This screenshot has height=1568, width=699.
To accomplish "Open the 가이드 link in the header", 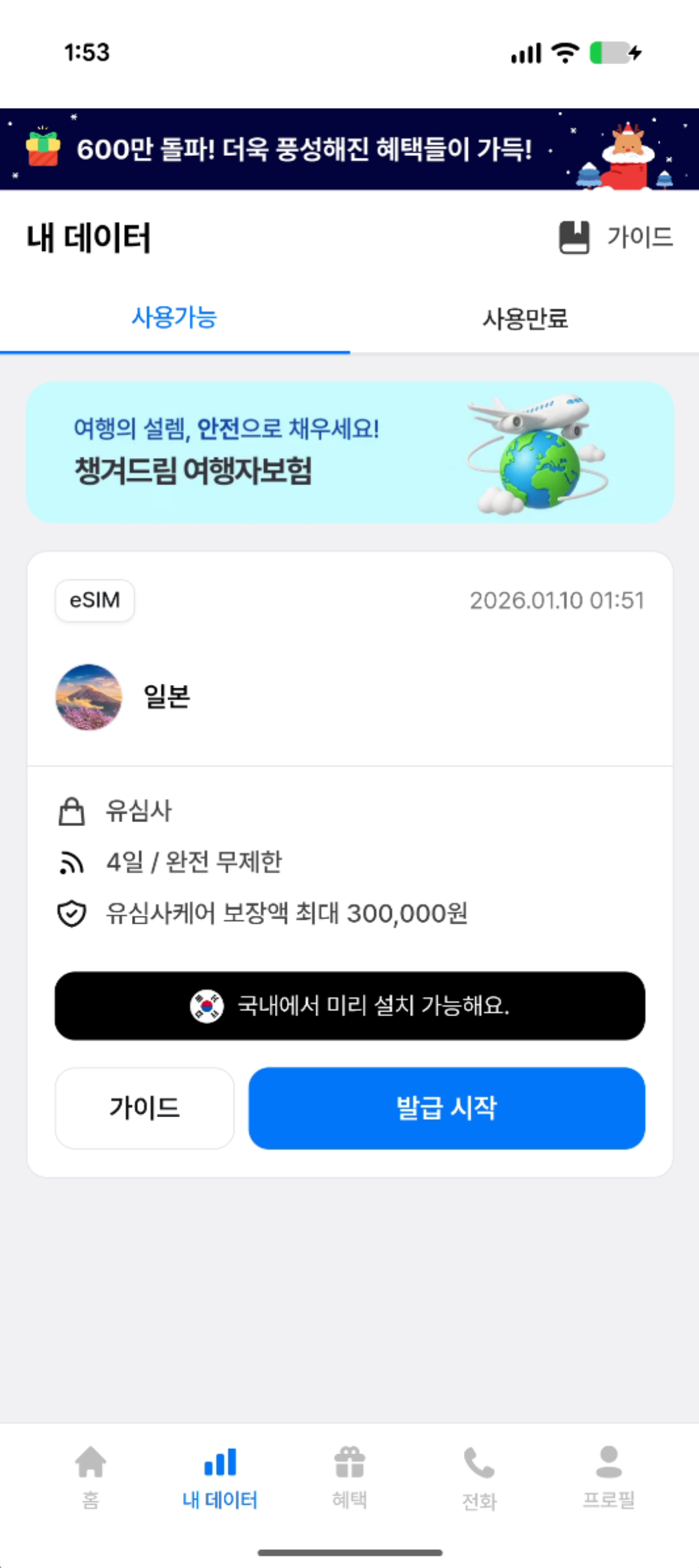I will coord(616,237).
